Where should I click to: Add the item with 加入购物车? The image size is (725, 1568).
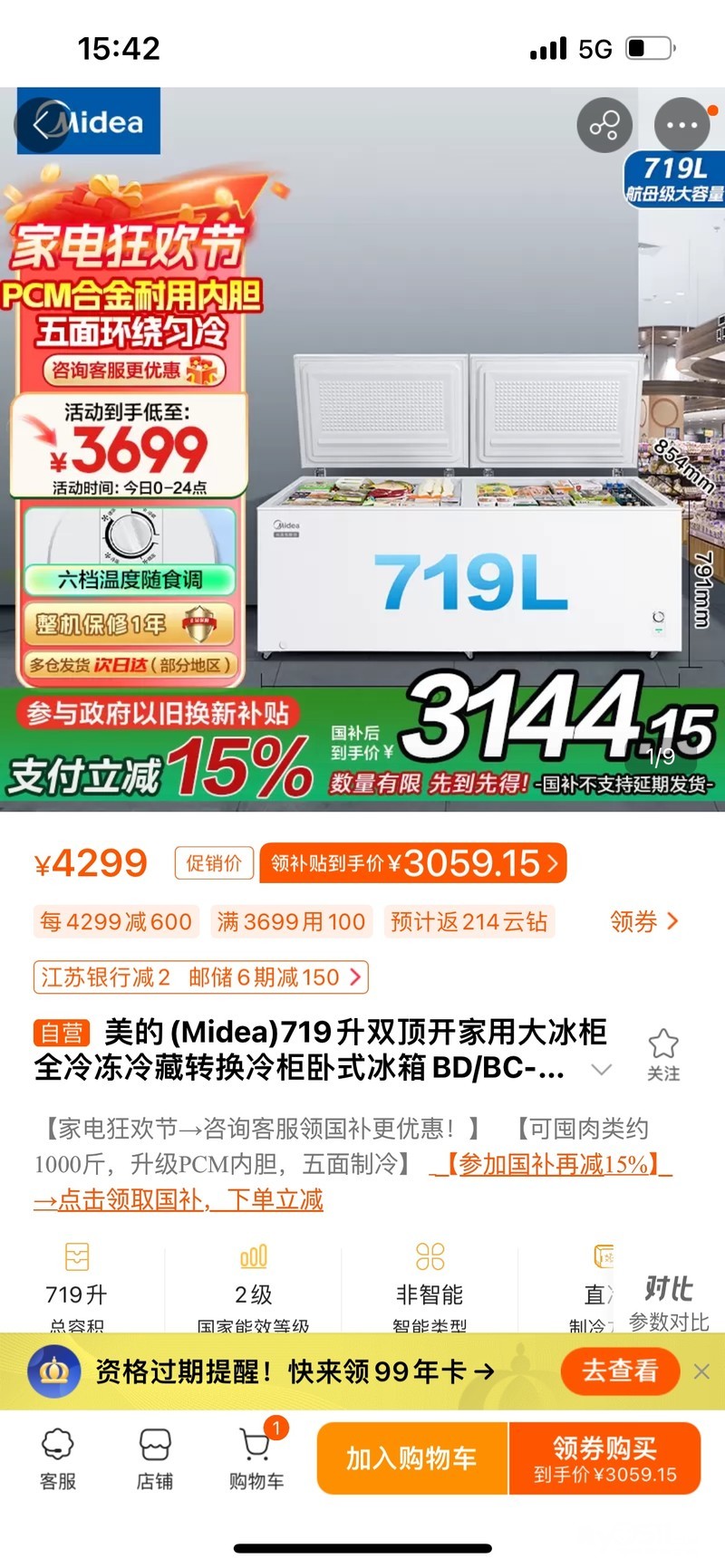tap(411, 1458)
